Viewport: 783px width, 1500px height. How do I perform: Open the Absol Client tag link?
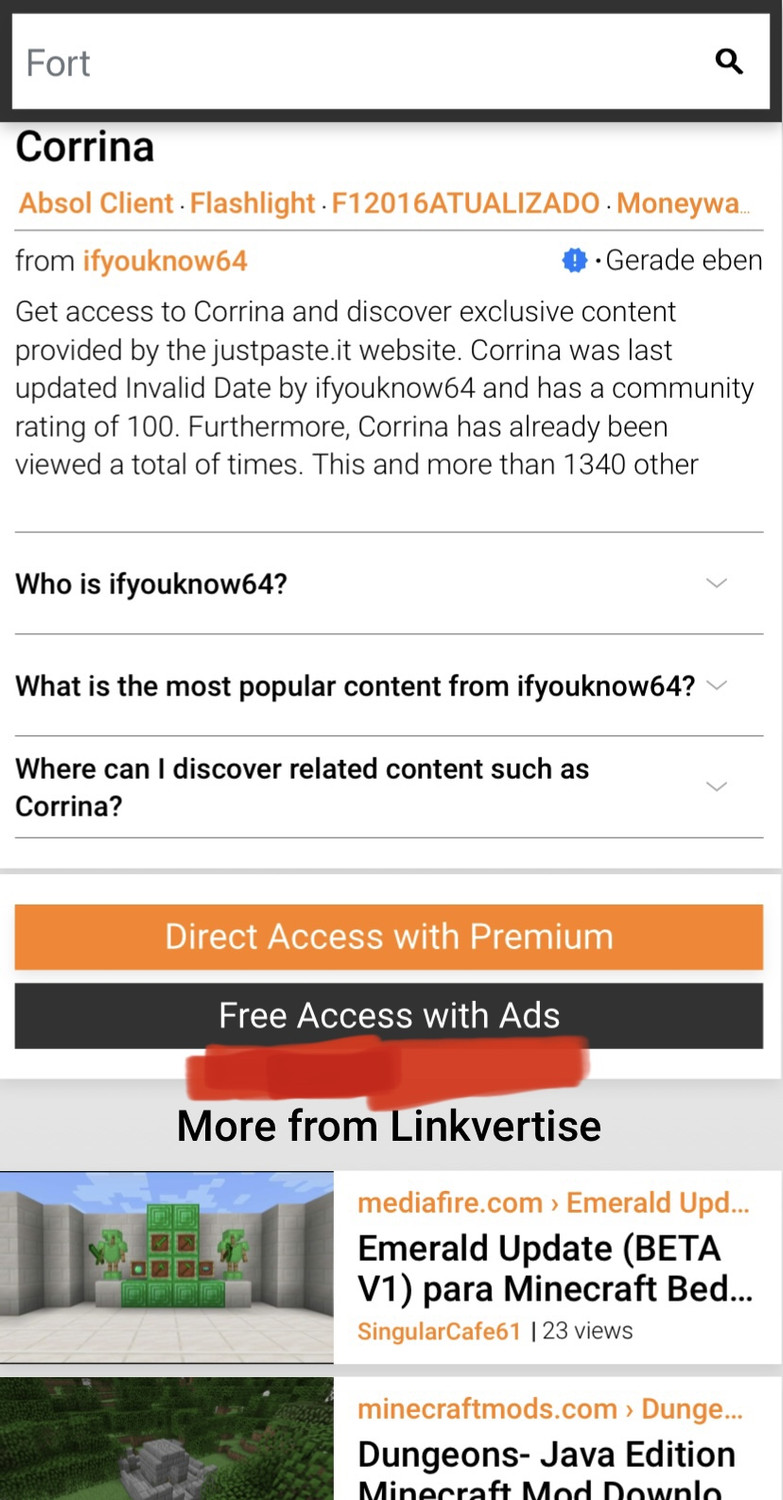click(97, 203)
